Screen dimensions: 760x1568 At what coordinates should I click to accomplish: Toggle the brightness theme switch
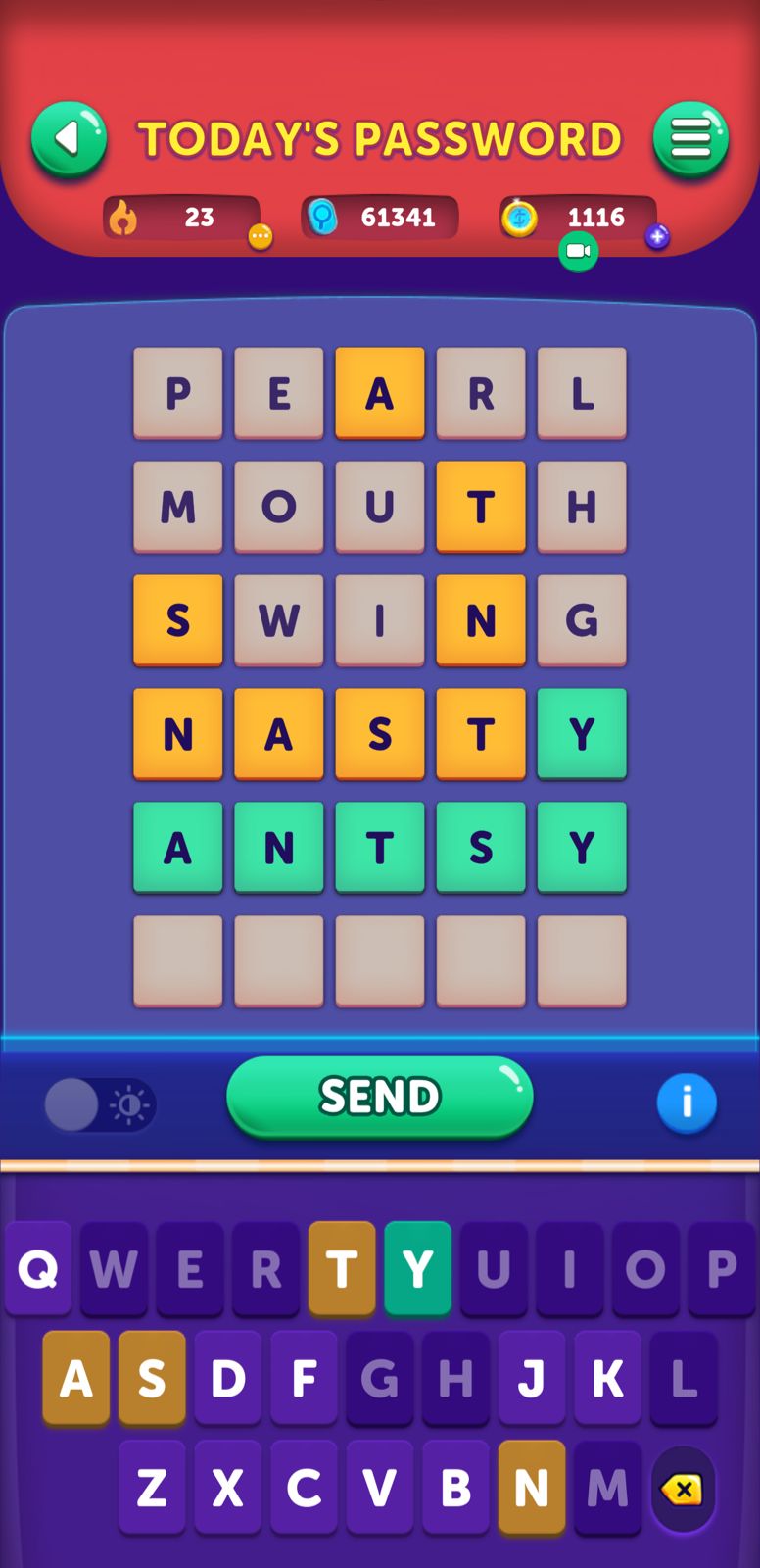(x=100, y=1105)
